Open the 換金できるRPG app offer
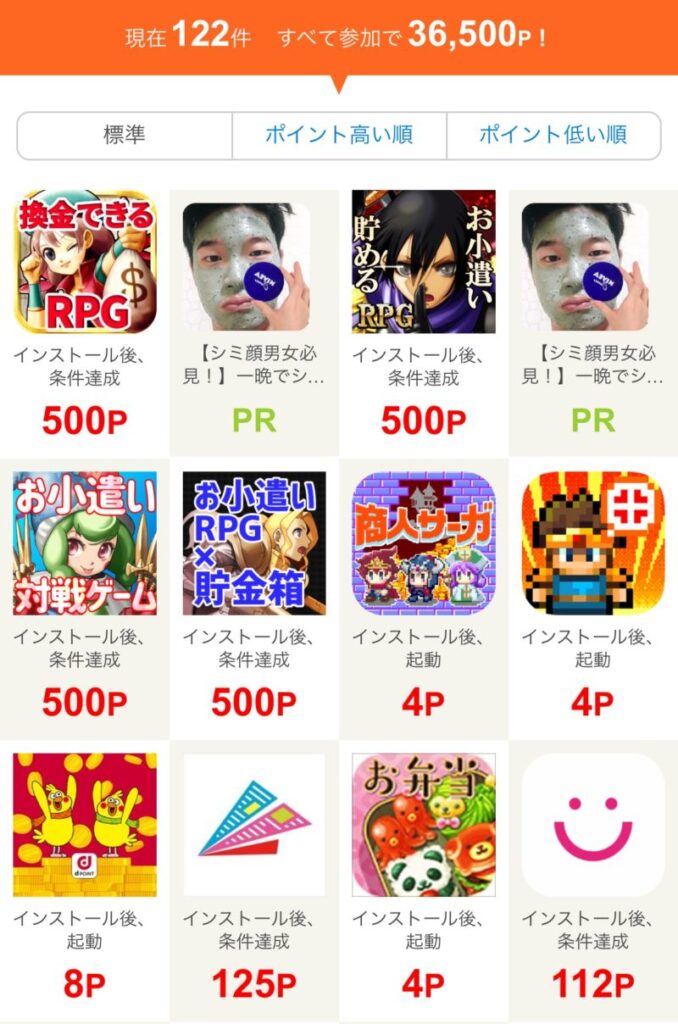Image resolution: width=678 pixels, height=1024 pixels. click(x=85, y=262)
